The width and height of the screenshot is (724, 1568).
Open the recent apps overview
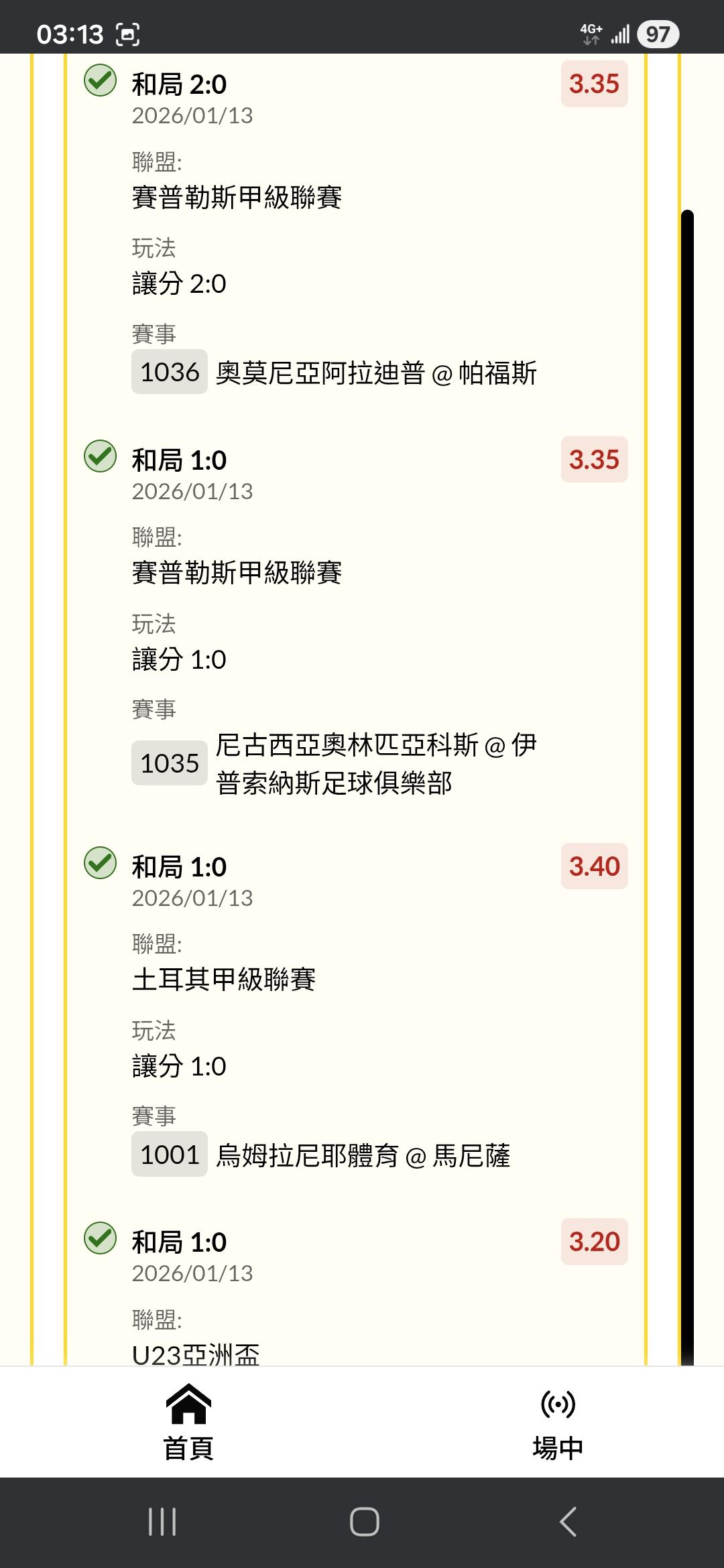click(162, 1522)
